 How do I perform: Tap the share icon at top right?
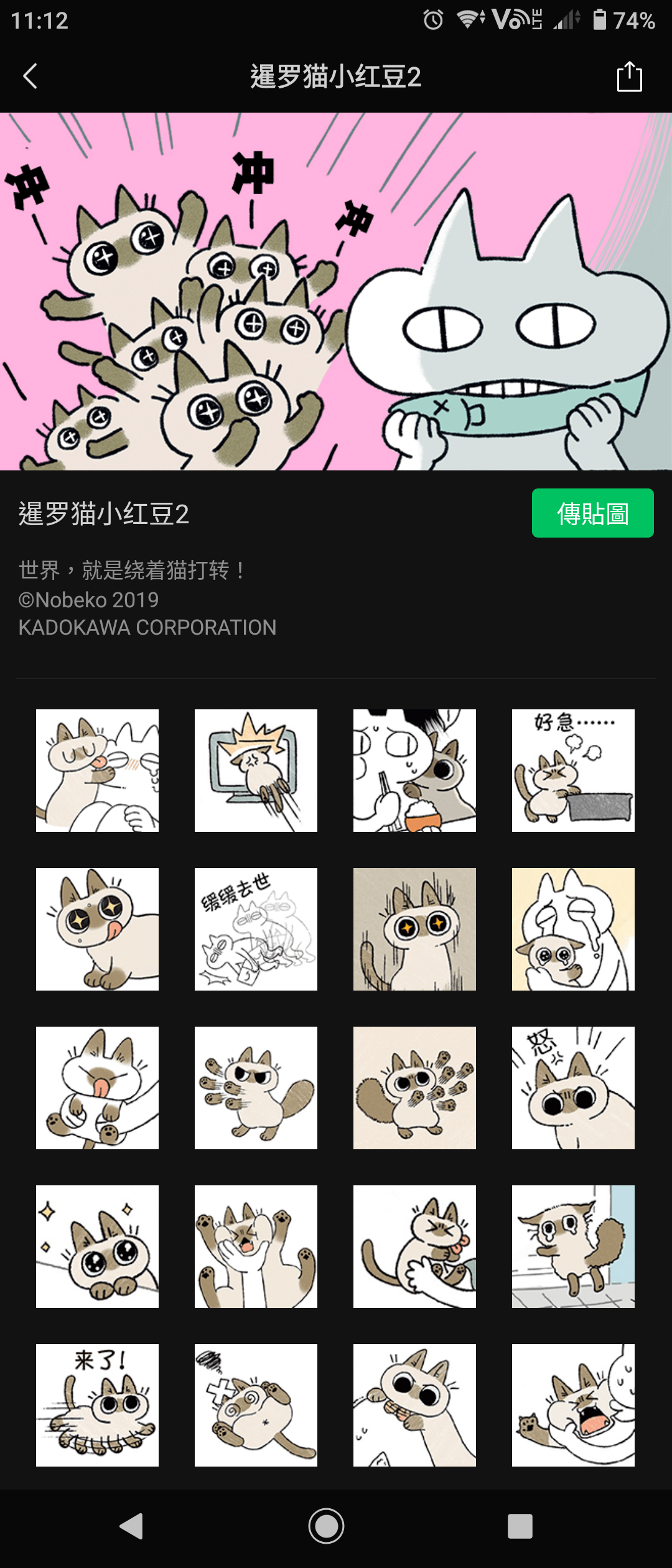629,77
